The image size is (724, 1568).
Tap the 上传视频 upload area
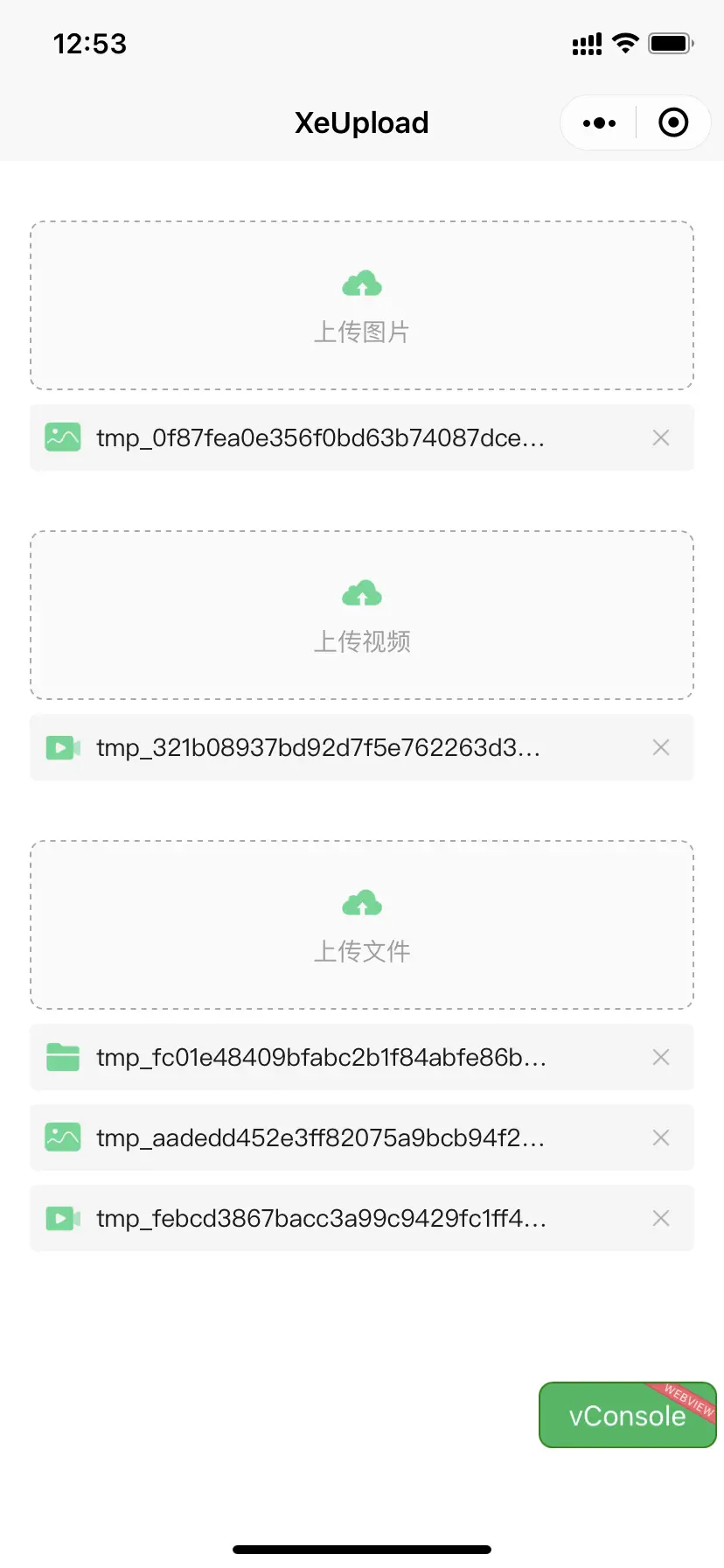(362, 615)
